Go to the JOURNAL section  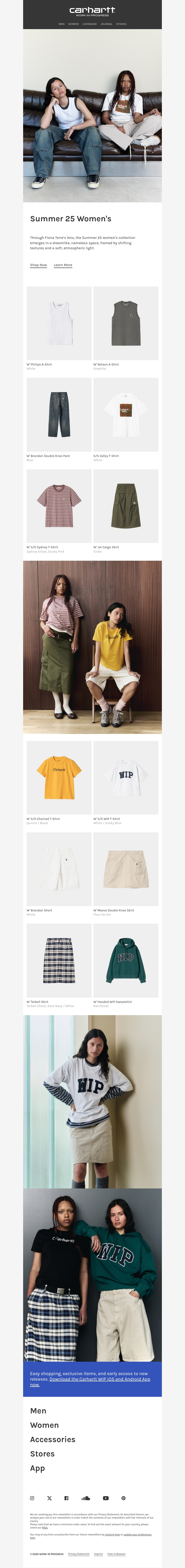107,24
